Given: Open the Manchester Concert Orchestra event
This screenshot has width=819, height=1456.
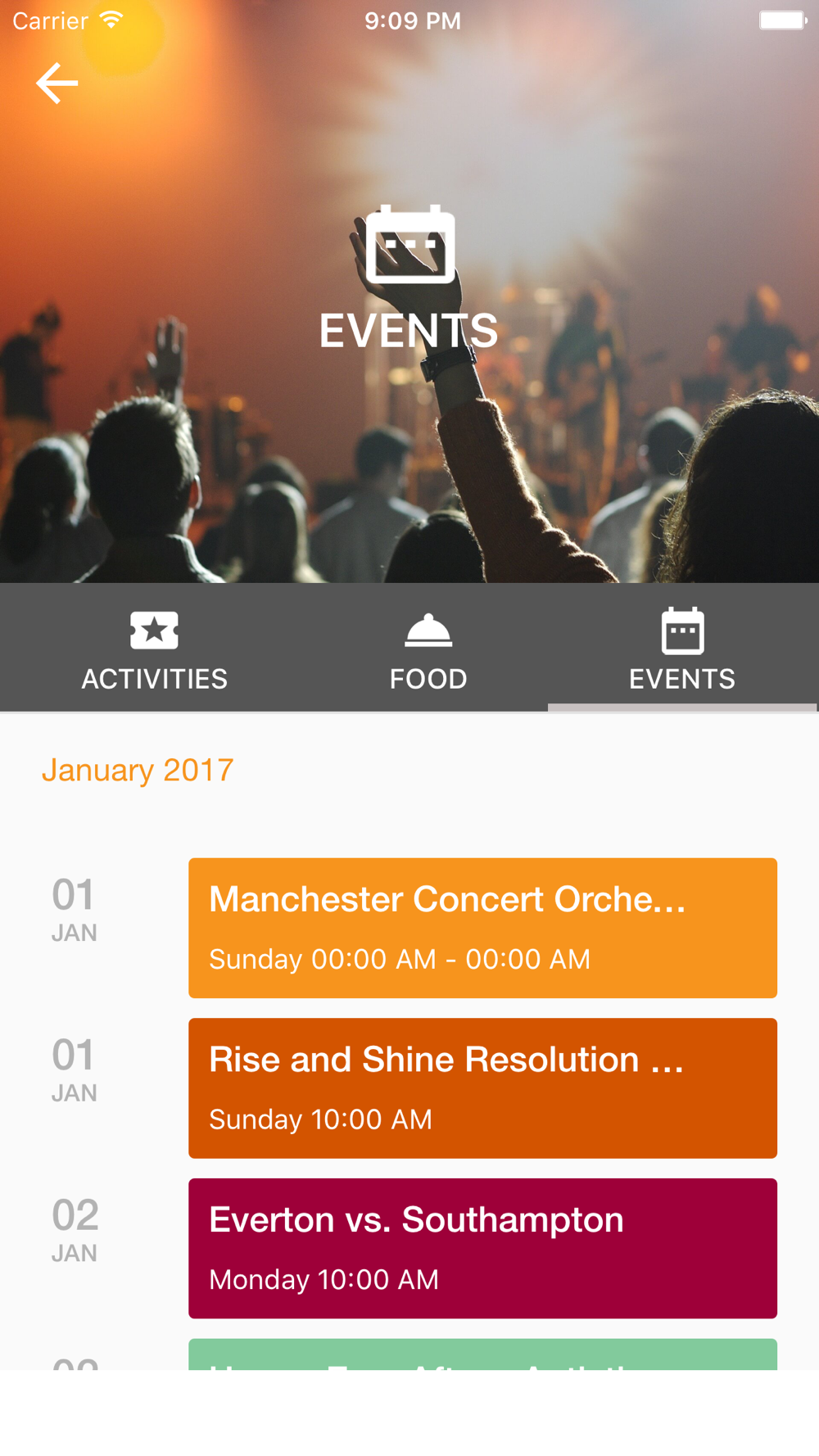Looking at the screenshot, I should 482,928.
